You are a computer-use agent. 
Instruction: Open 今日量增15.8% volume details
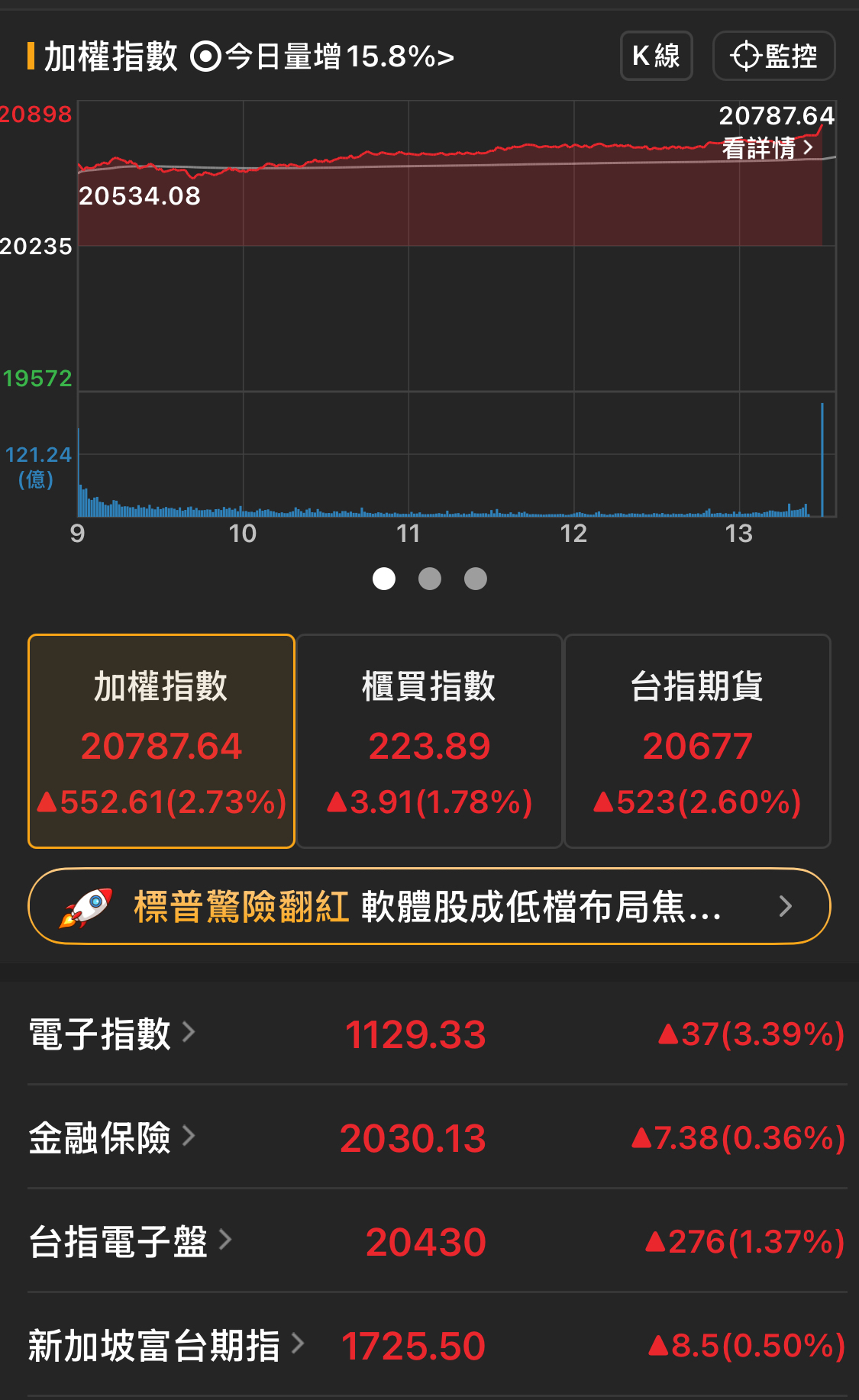(x=324, y=56)
